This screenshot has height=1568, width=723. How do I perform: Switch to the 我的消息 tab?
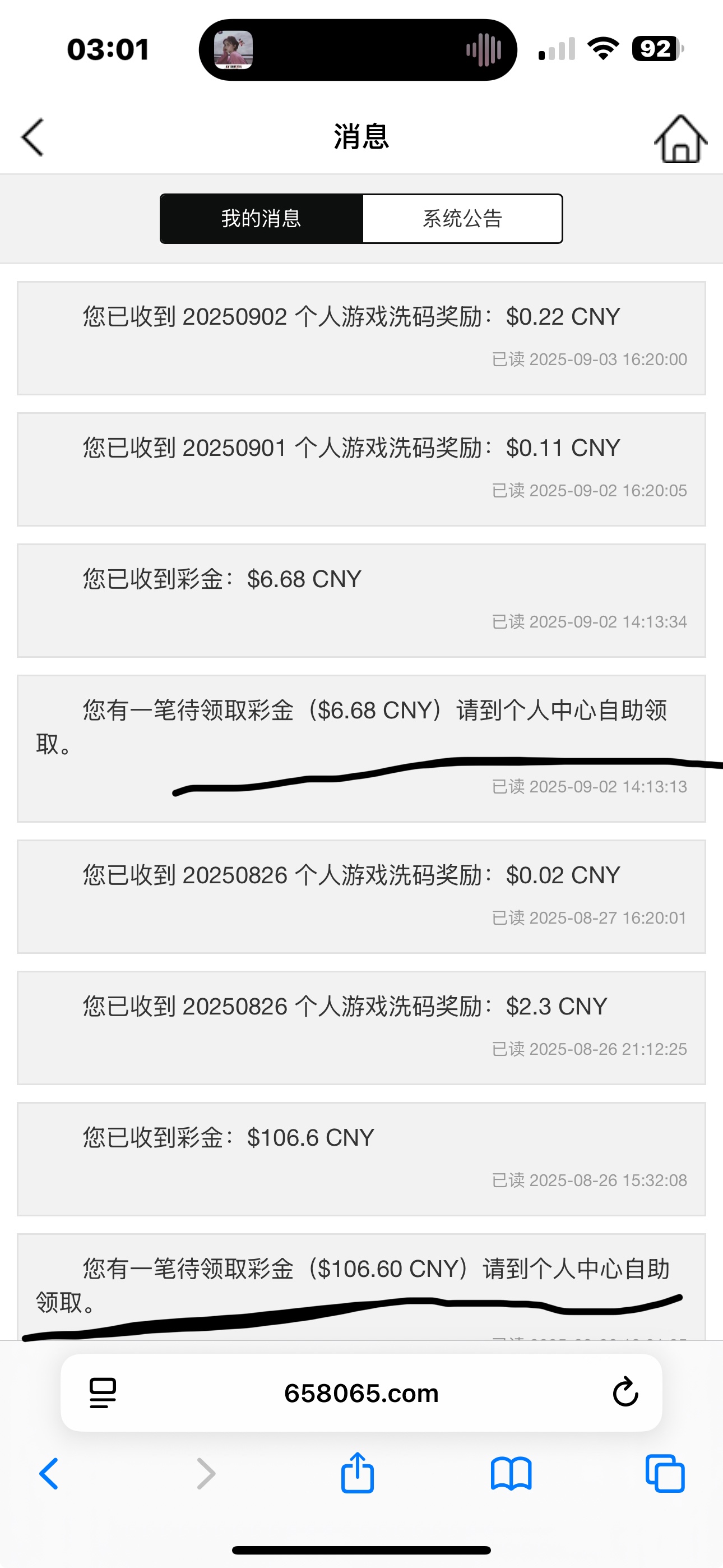261,219
